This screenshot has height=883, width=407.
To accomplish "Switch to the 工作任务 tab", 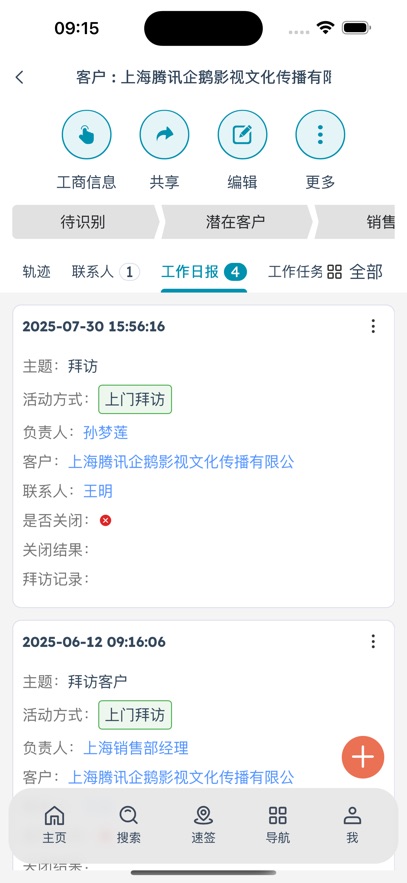I will [296, 273].
